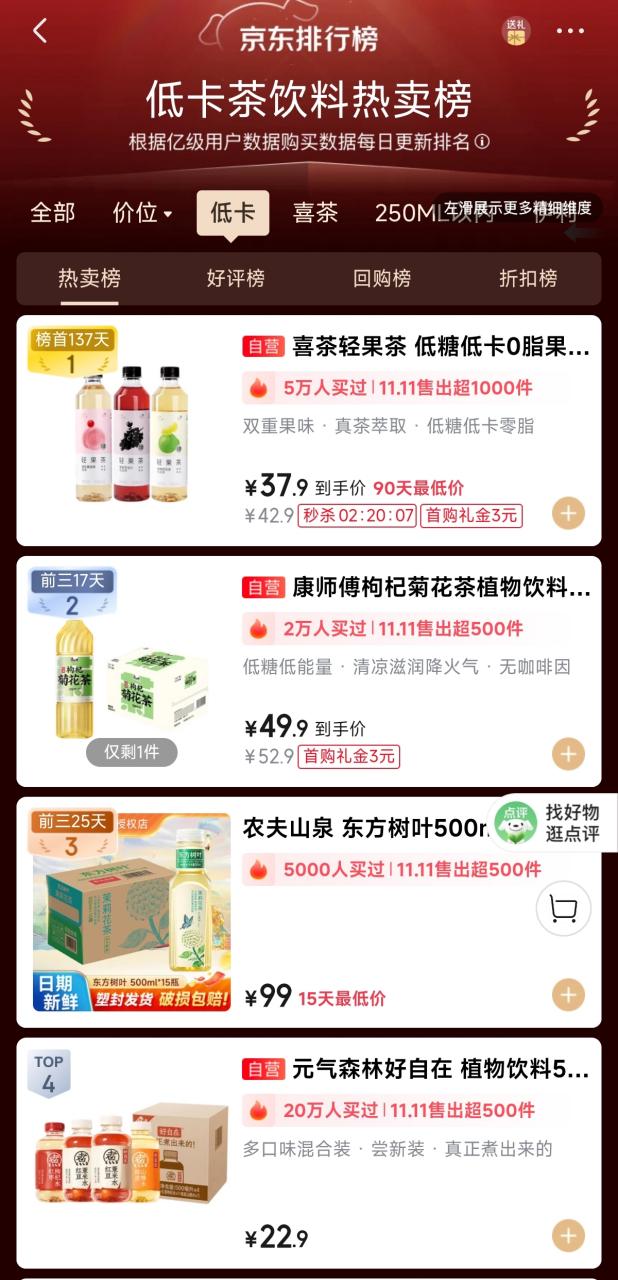Open the gift icon in the header
The width and height of the screenshot is (618, 1280).
tap(516, 32)
